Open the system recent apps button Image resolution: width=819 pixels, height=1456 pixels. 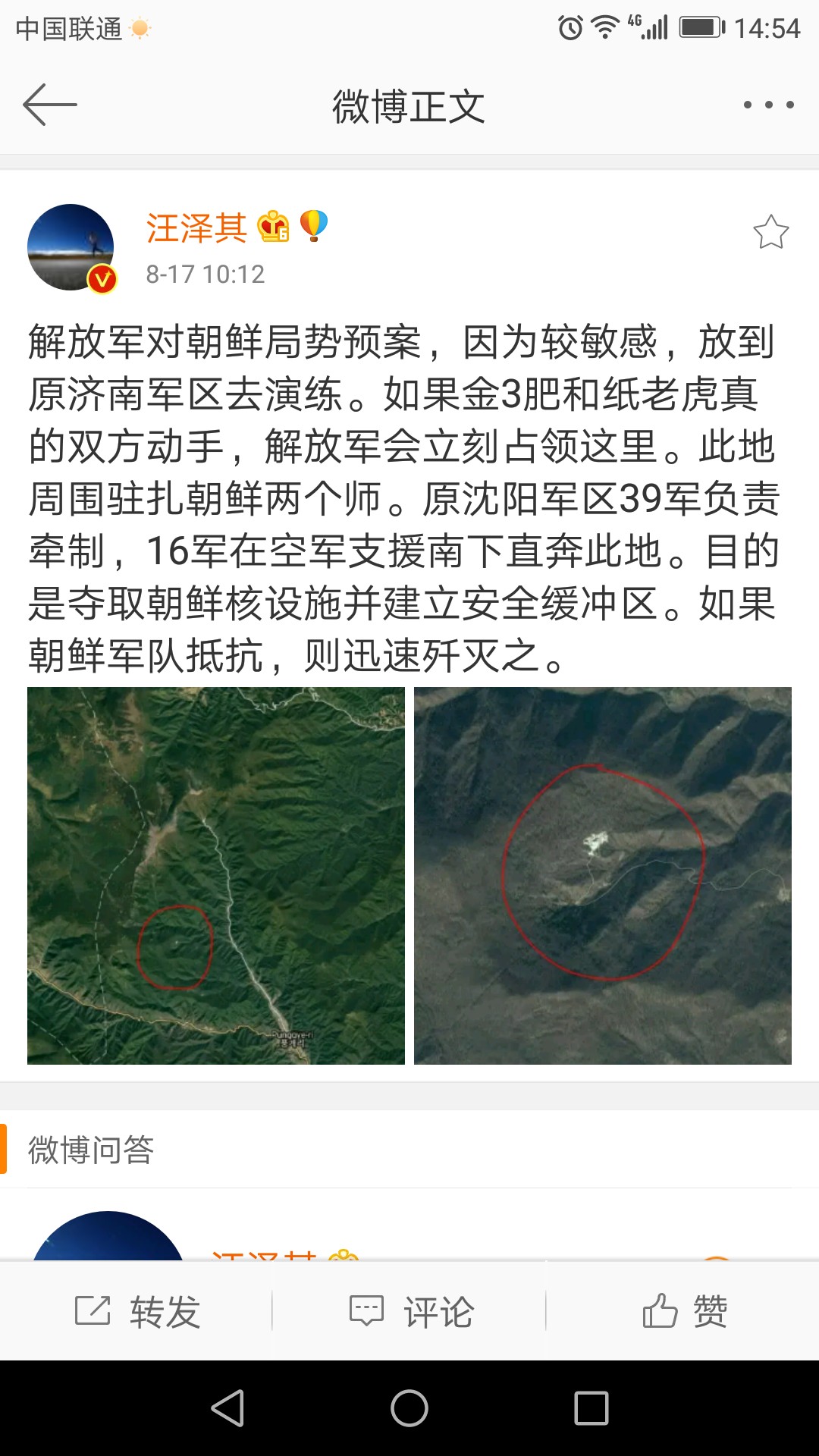click(x=591, y=1408)
